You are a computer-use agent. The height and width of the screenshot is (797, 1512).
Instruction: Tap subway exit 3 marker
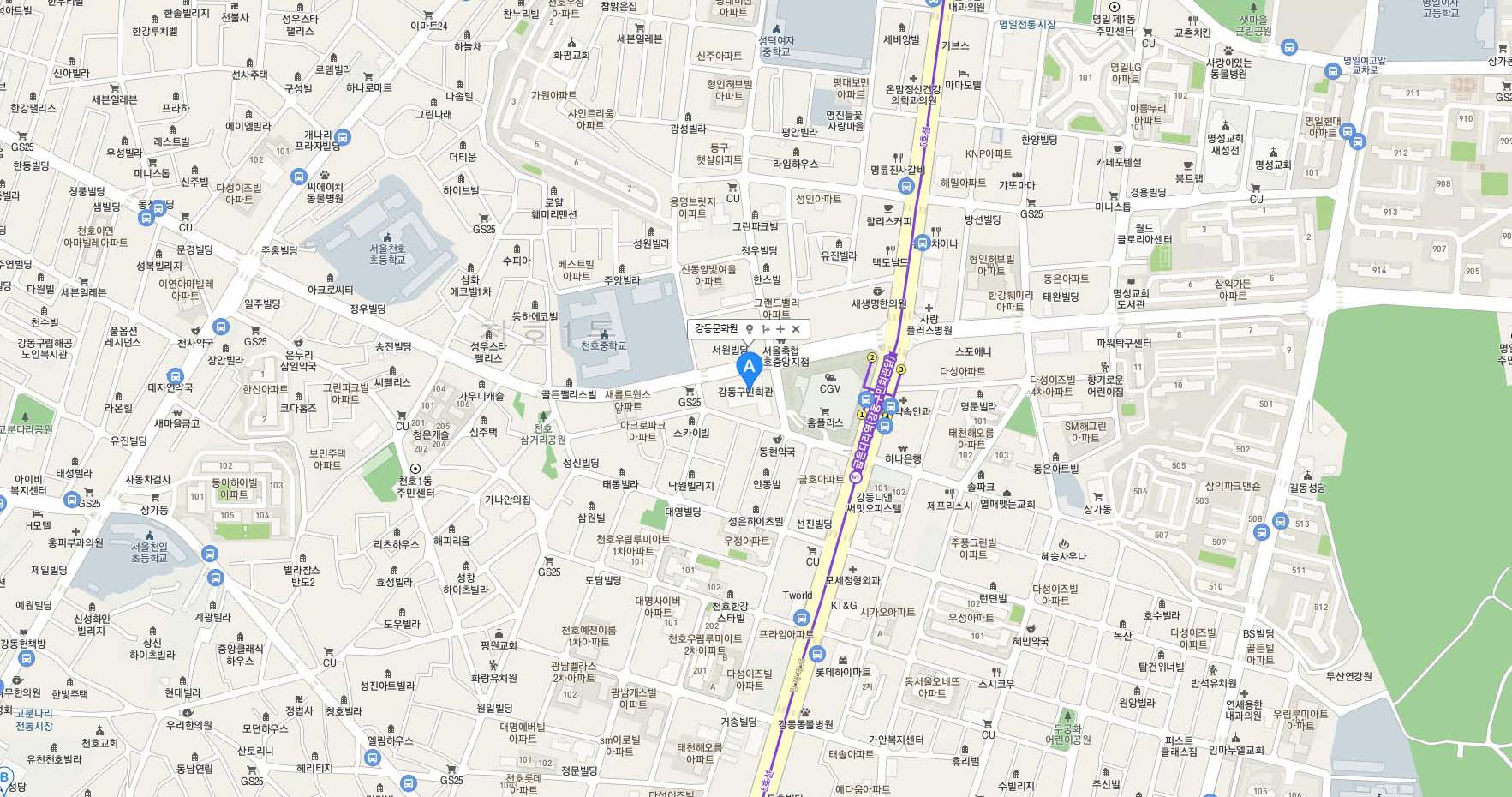901,369
